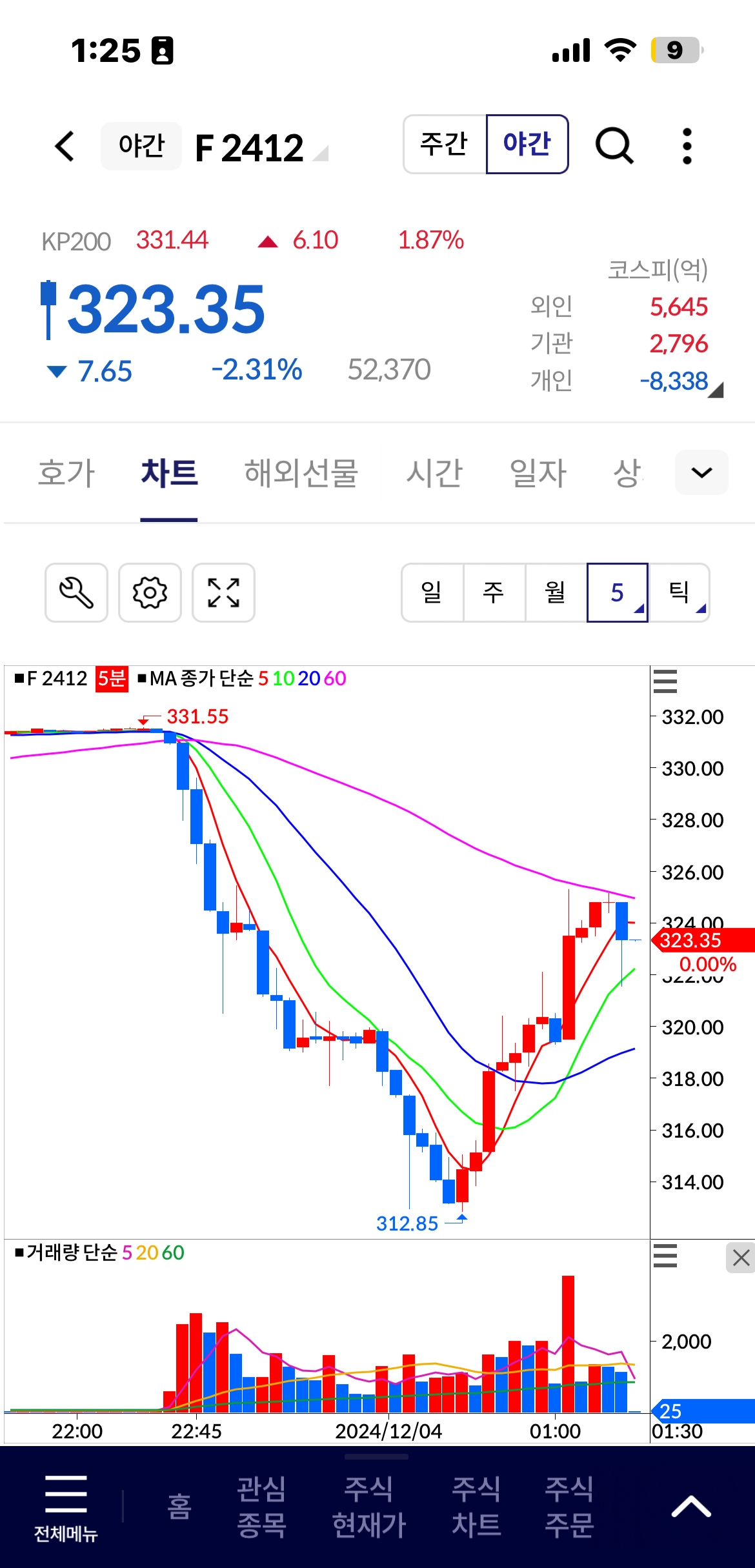Switch to the 시간 tab

(434, 472)
